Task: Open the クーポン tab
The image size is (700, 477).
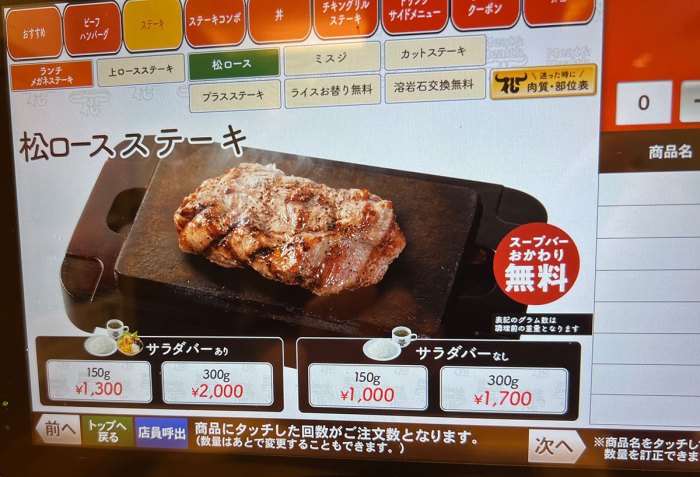Action: [485, 12]
